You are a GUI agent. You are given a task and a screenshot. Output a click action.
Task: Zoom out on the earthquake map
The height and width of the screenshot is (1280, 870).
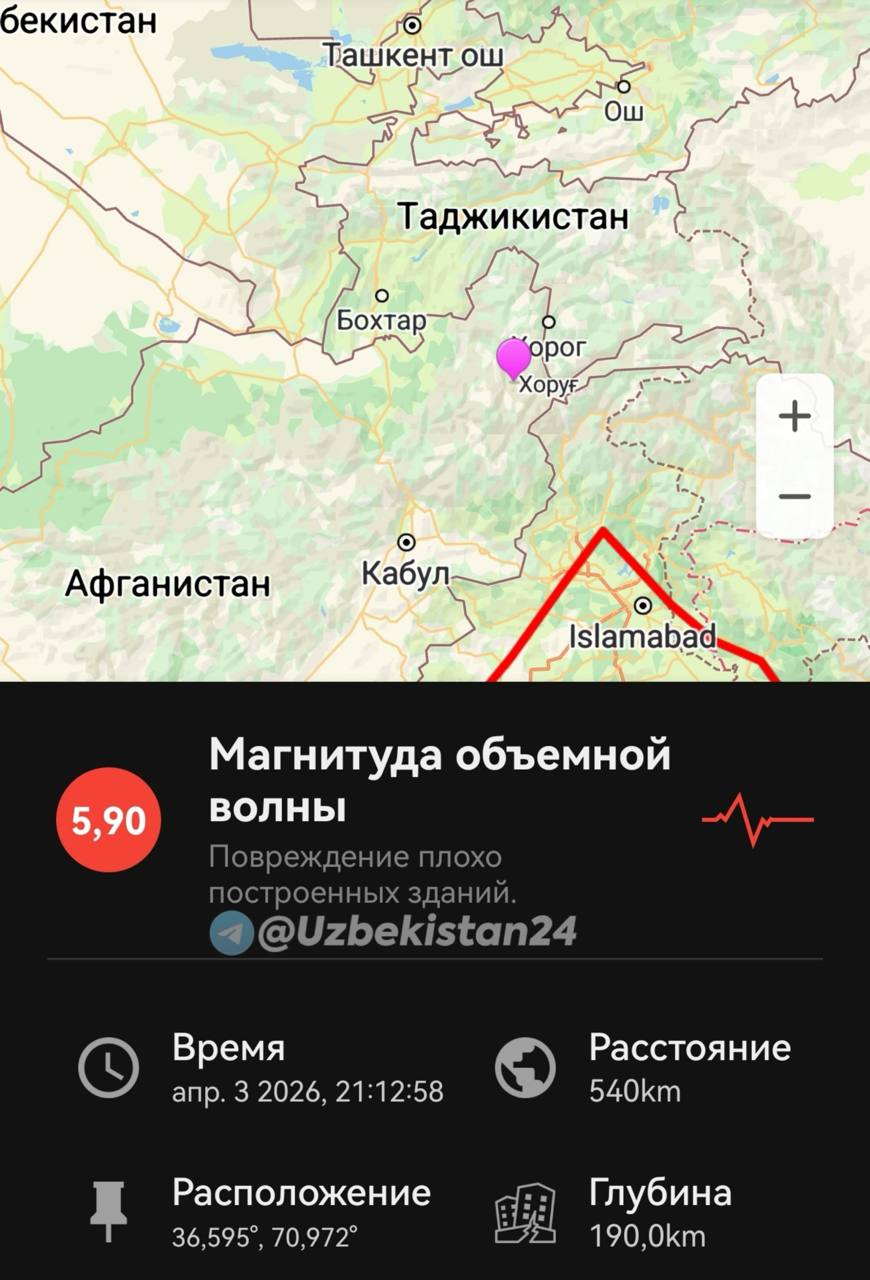coord(794,497)
